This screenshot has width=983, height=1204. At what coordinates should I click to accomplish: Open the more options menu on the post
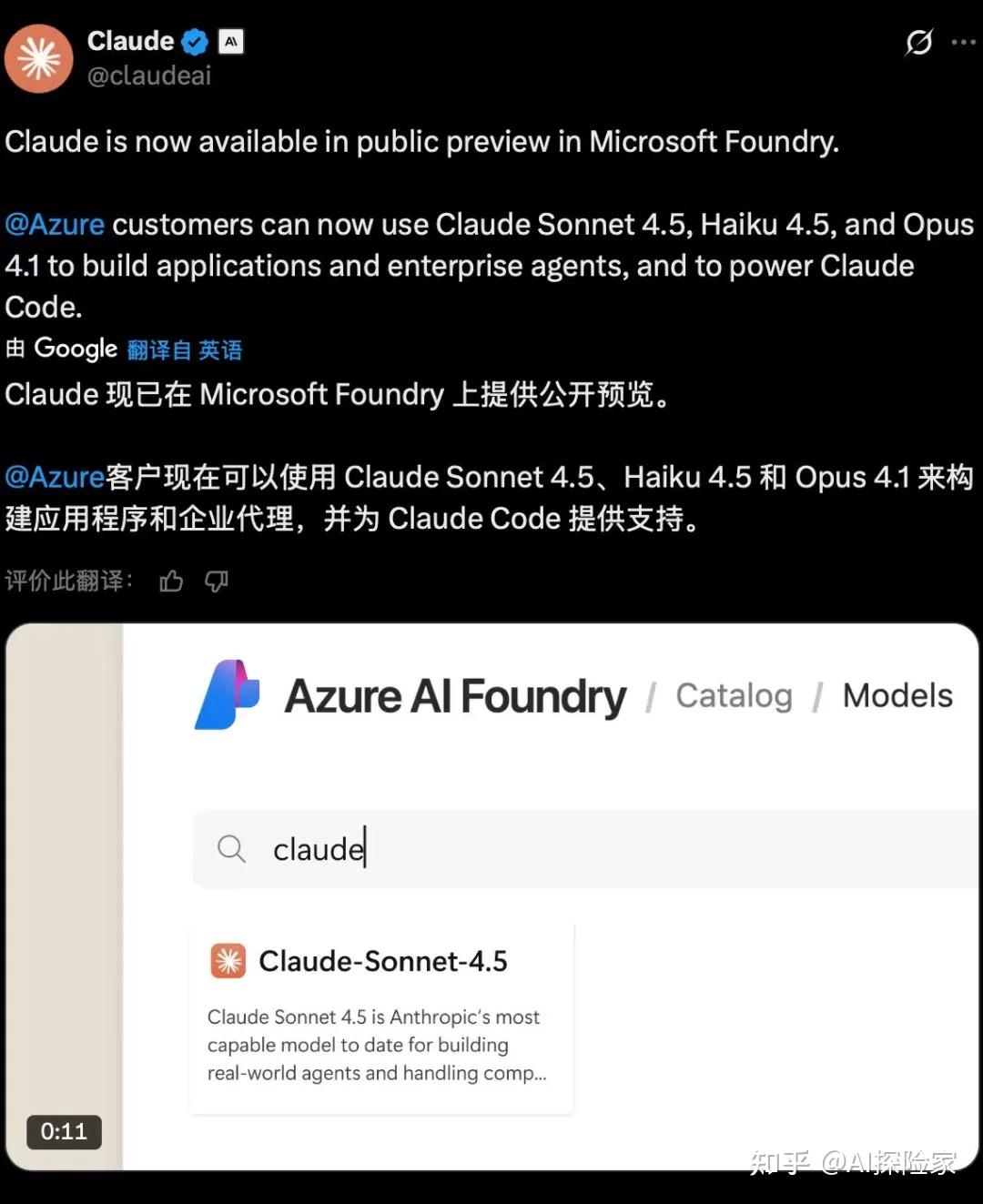[964, 42]
